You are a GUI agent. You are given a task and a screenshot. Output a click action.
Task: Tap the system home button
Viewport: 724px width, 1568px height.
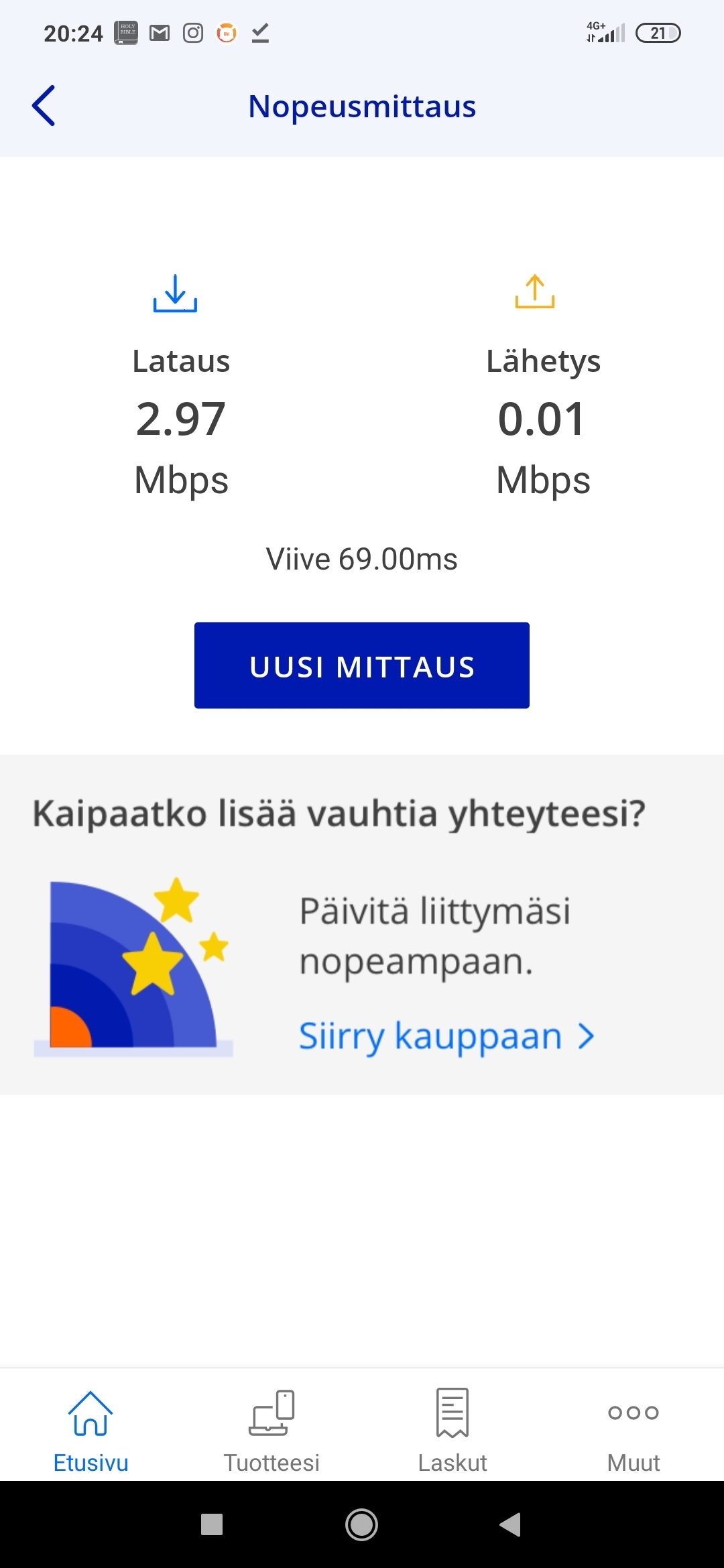click(362, 1524)
